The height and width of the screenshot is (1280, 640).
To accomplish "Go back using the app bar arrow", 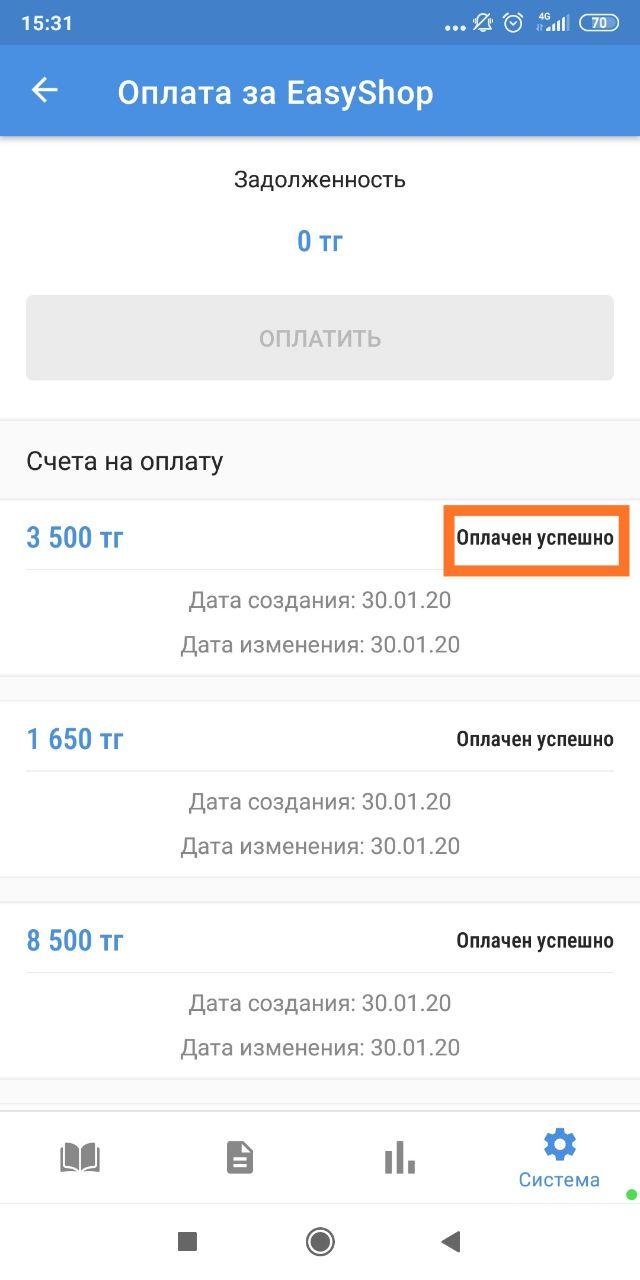I will 45,91.
